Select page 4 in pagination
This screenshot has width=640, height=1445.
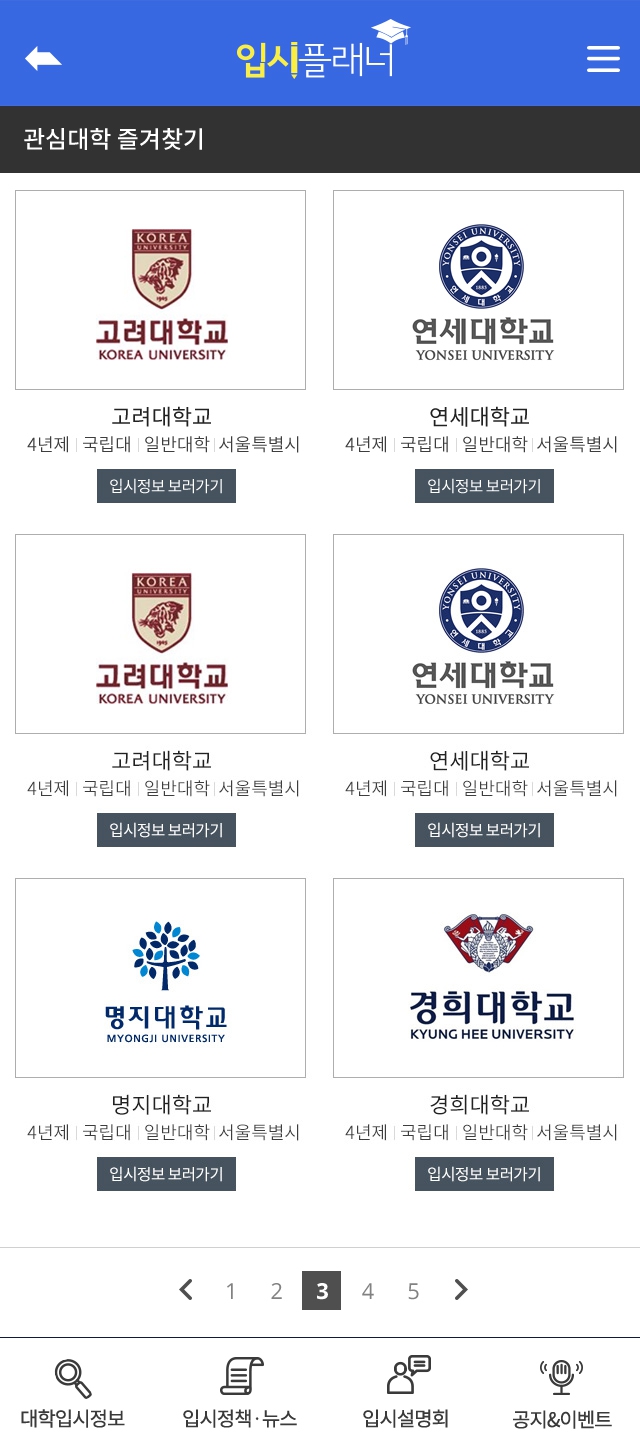point(367,1291)
